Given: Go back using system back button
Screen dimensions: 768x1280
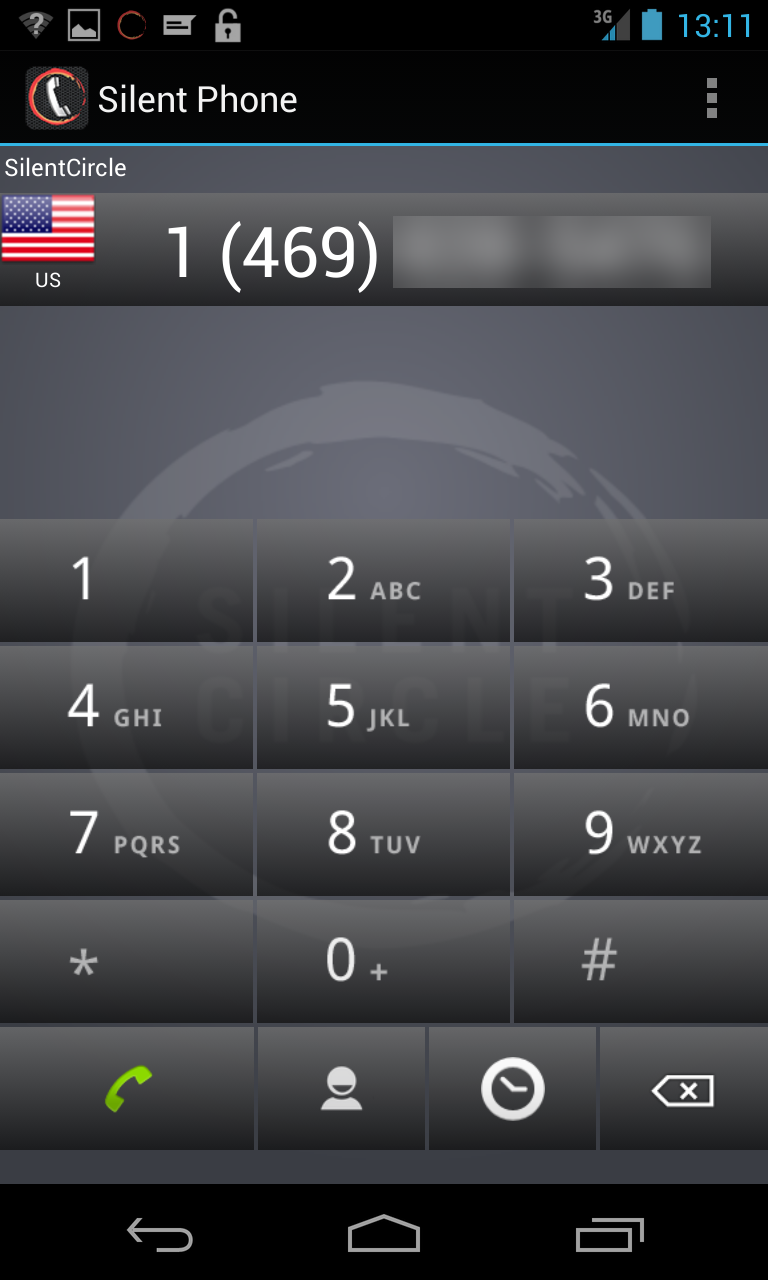Looking at the screenshot, I should 160,1234.
